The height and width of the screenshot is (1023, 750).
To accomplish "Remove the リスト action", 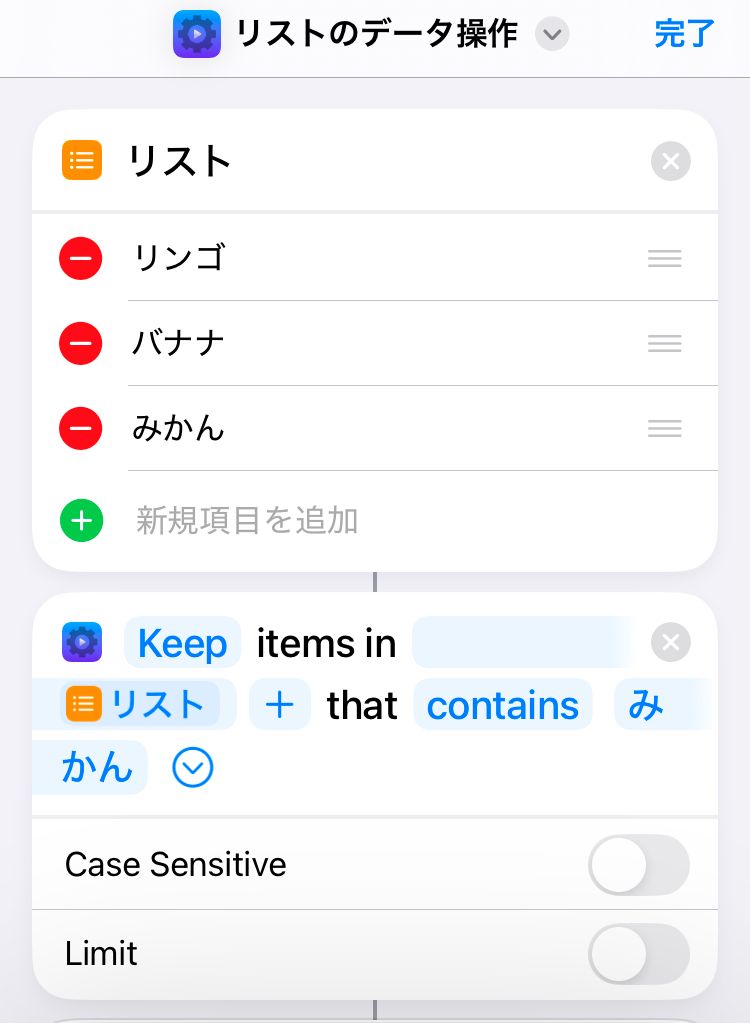I will [670, 161].
